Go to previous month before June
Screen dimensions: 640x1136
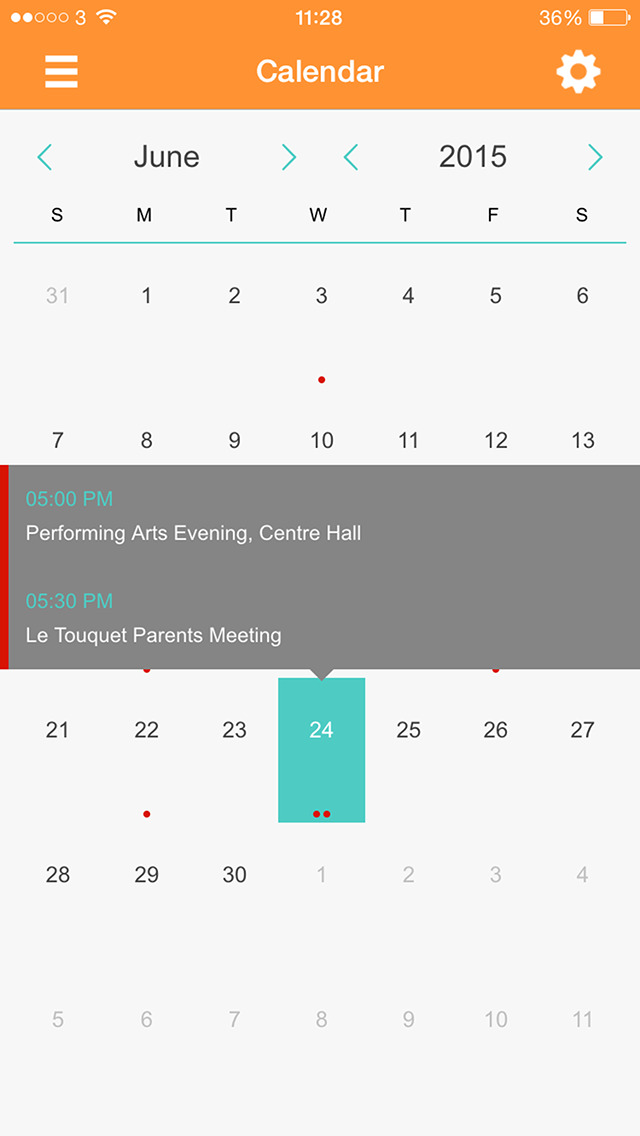coord(45,156)
